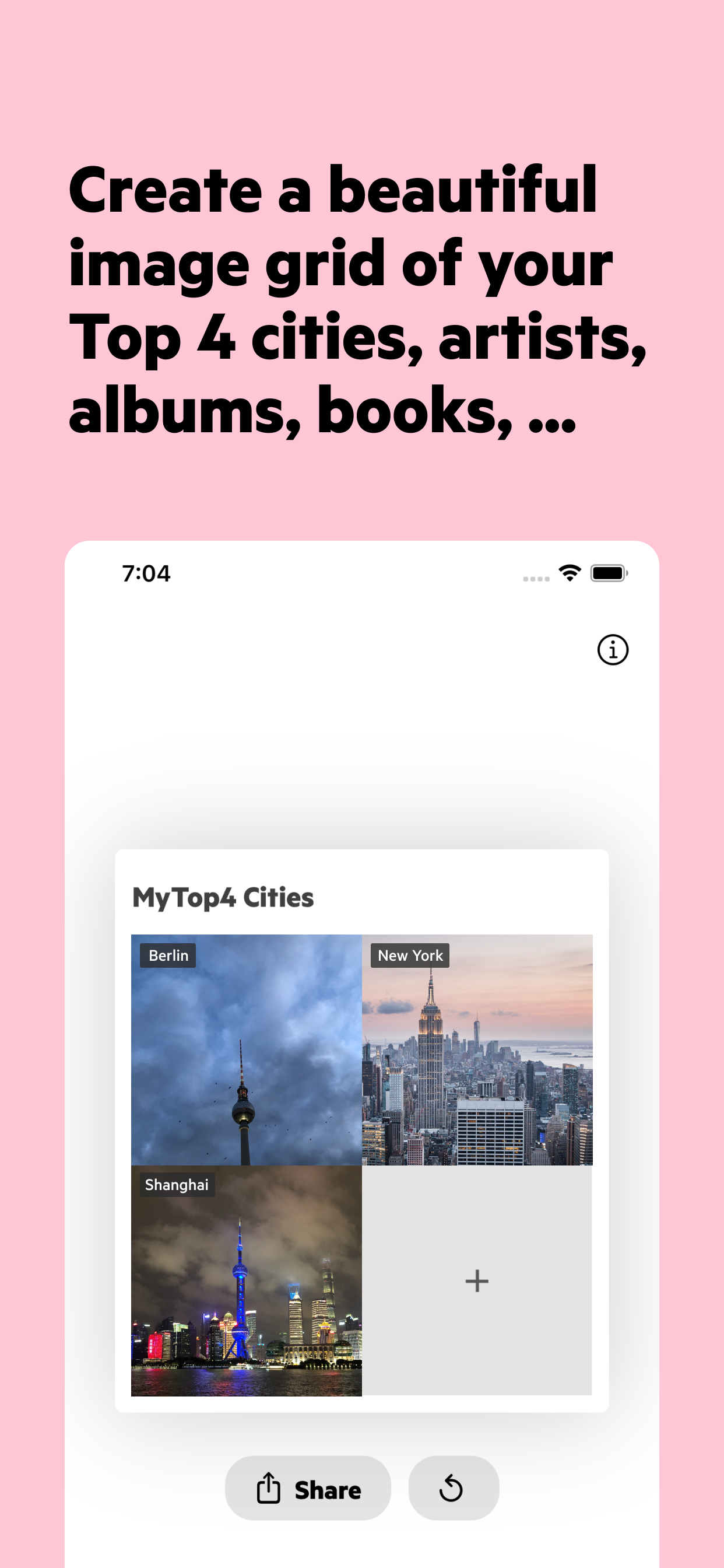Tap the share icon inside the Share button

tap(268, 1489)
